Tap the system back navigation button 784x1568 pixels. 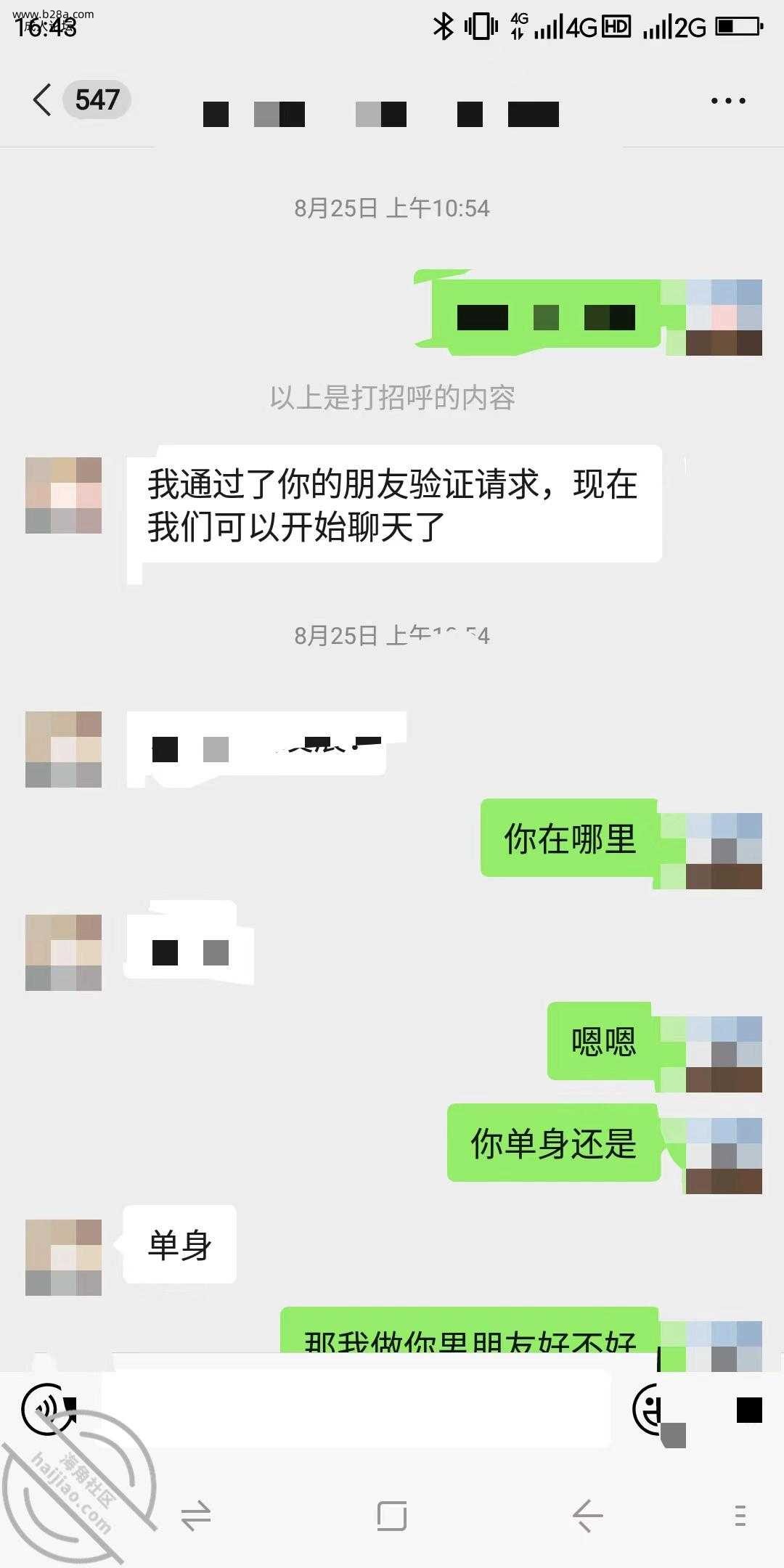click(587, 1516)
